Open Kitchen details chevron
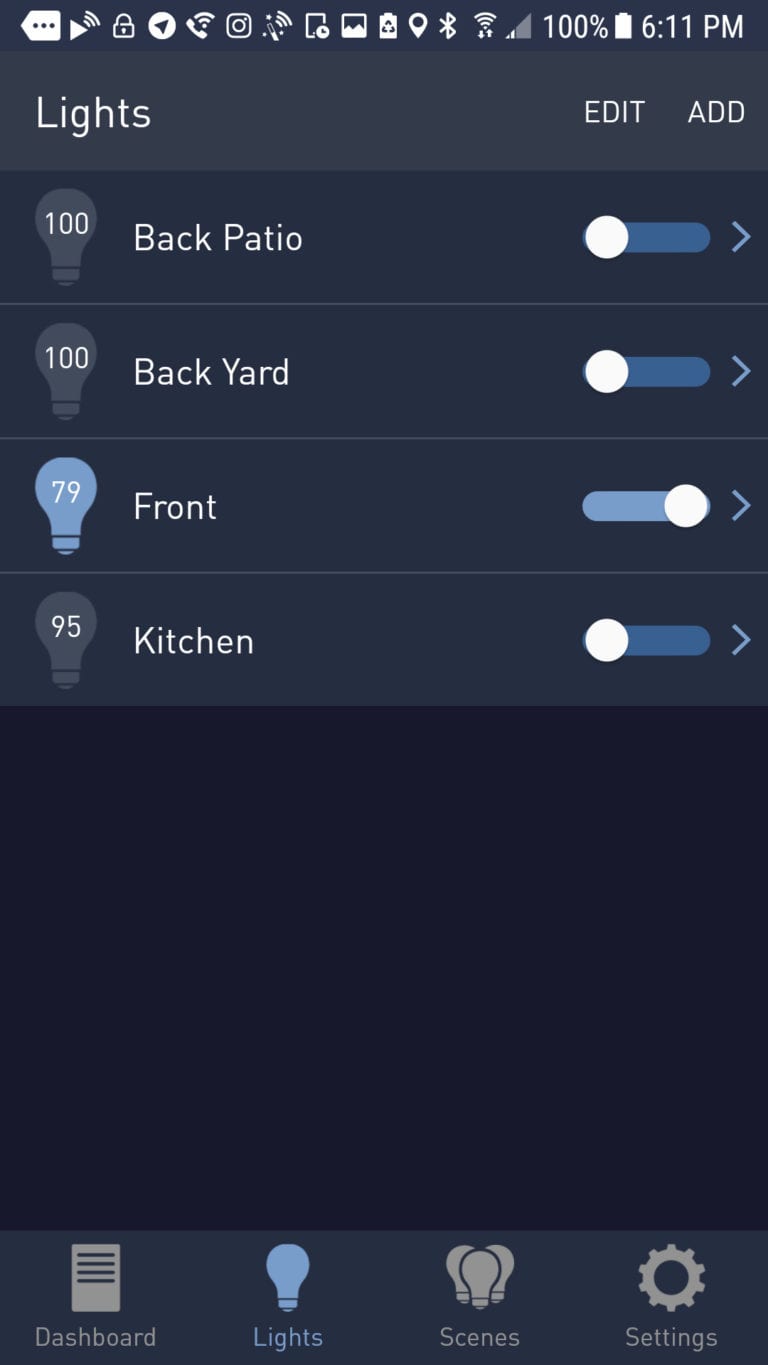The width and height of the screenshot is (768, 1365). [x=741, y=639]
